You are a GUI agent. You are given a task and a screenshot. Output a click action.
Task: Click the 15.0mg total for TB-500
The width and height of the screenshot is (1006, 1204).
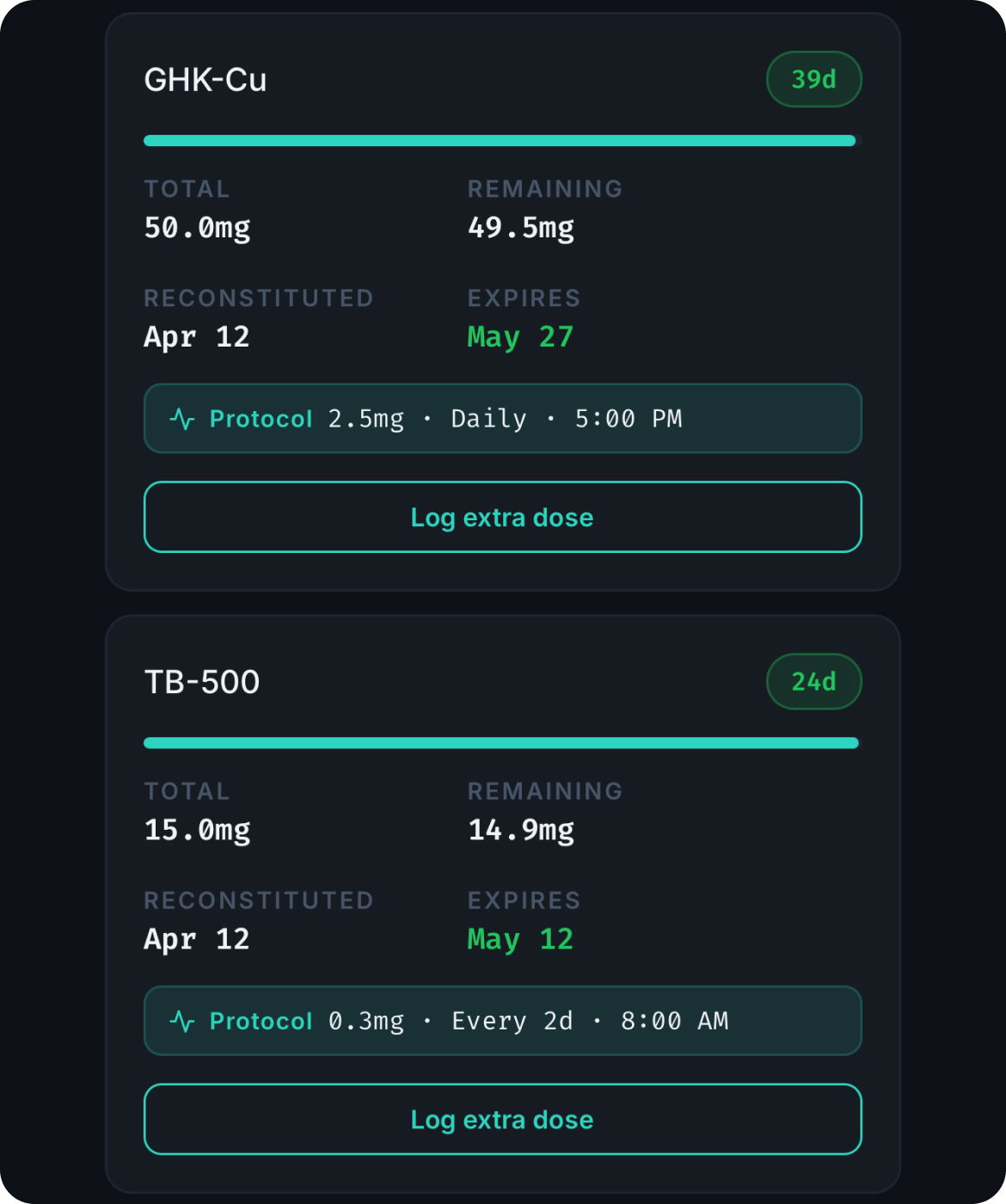tap(196, 829)
